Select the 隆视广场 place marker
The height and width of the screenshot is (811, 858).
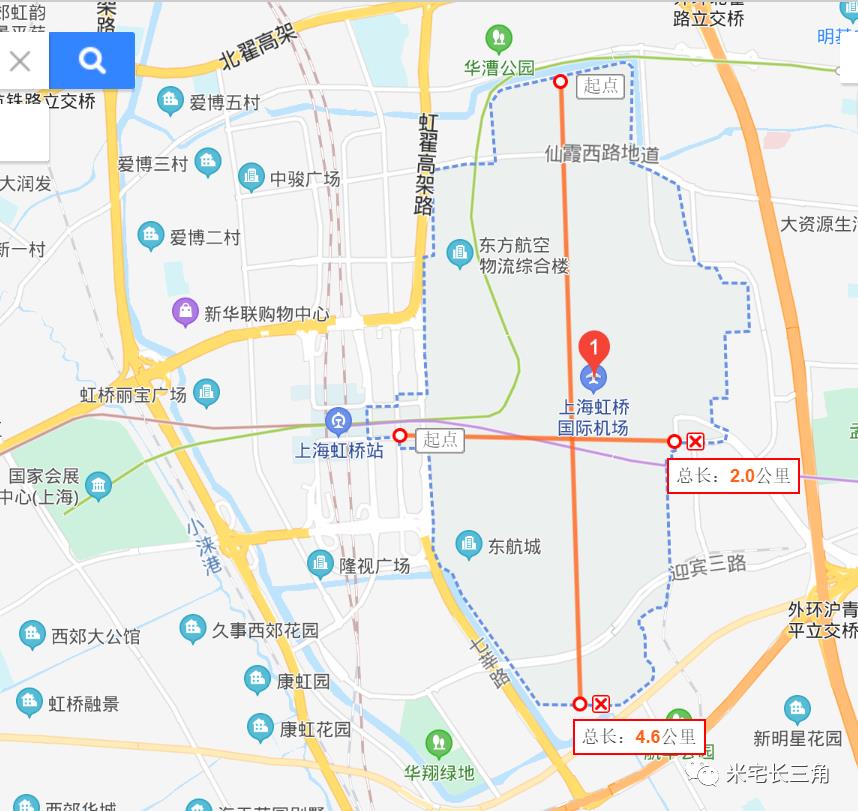coord(320,564)
